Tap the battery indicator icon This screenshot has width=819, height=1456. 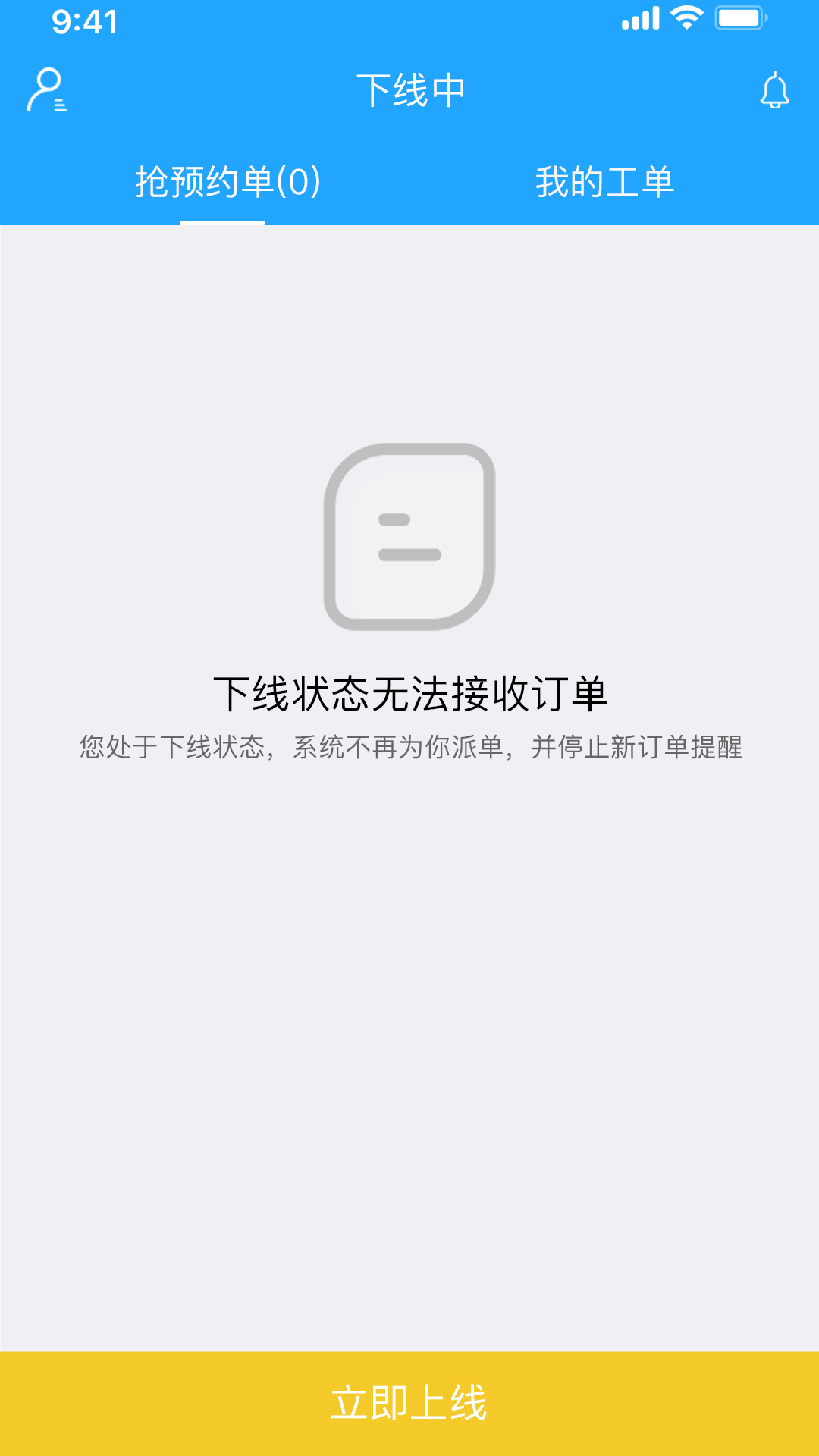click(739, 19)
